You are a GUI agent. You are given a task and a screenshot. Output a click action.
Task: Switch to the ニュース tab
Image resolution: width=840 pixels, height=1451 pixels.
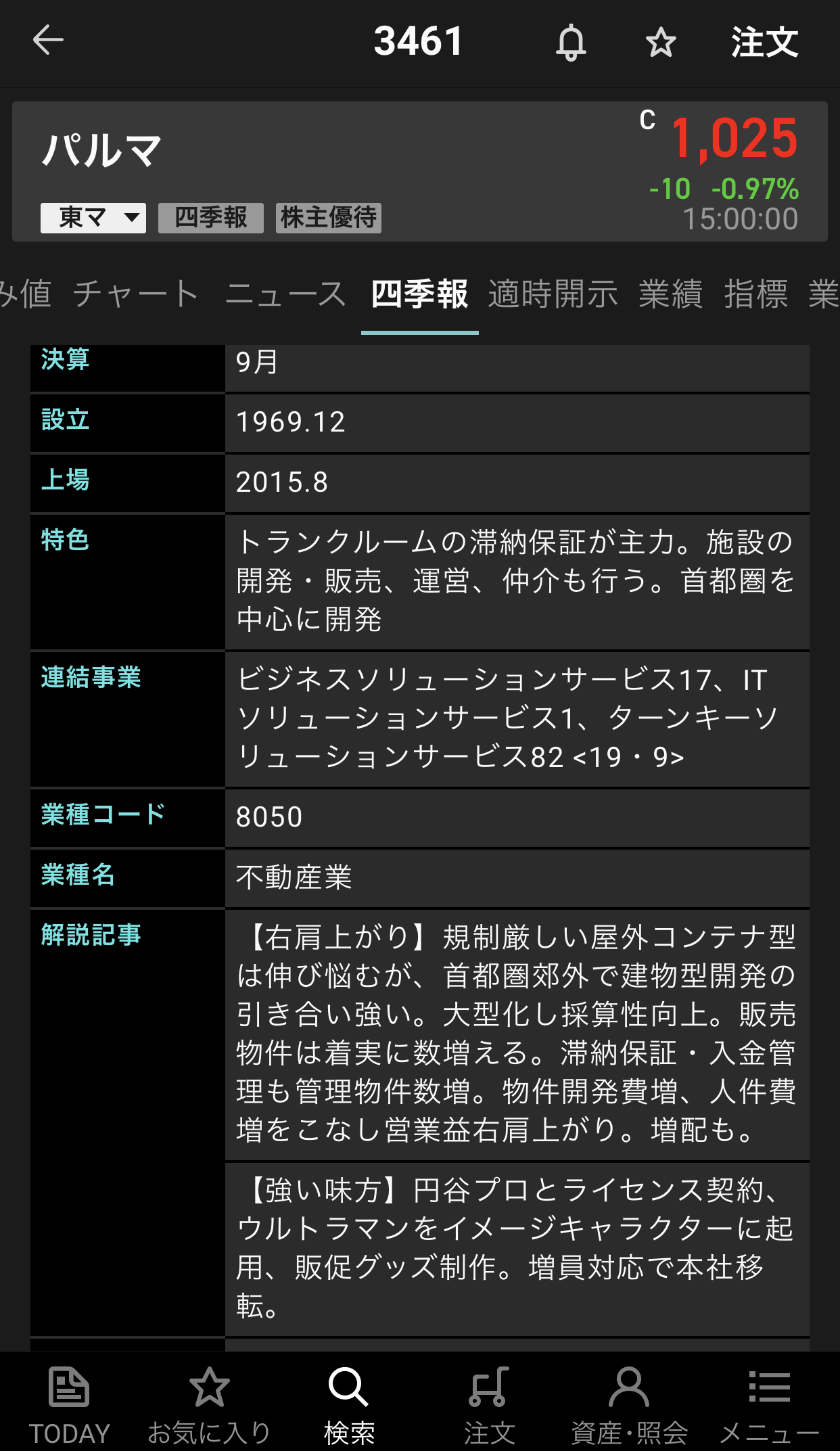click(x=285, y=294)
